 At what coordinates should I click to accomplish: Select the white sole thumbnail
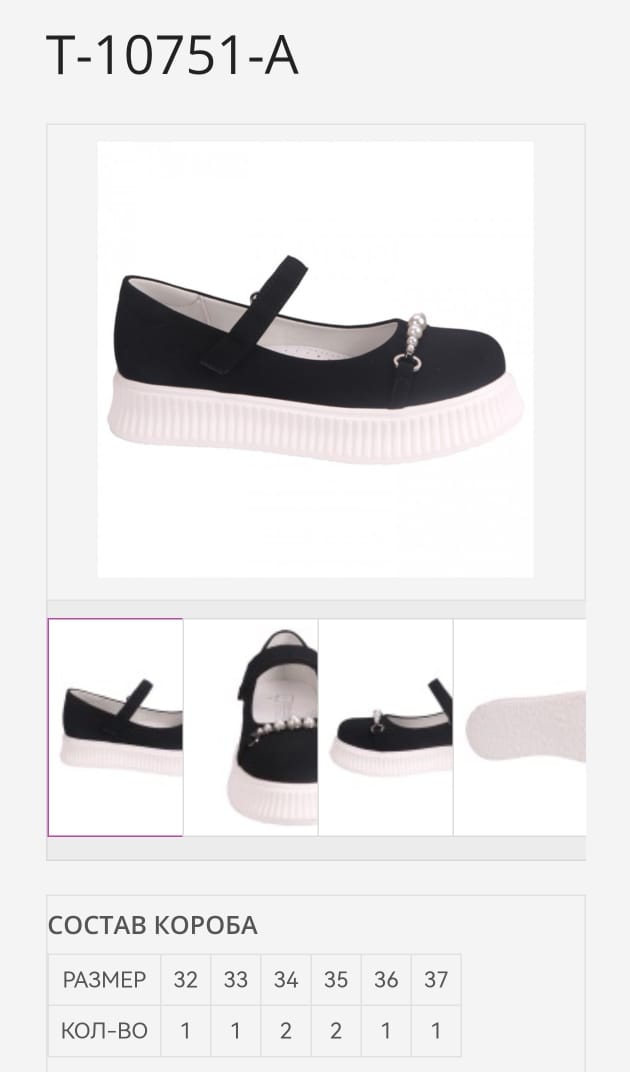(519, 727)
